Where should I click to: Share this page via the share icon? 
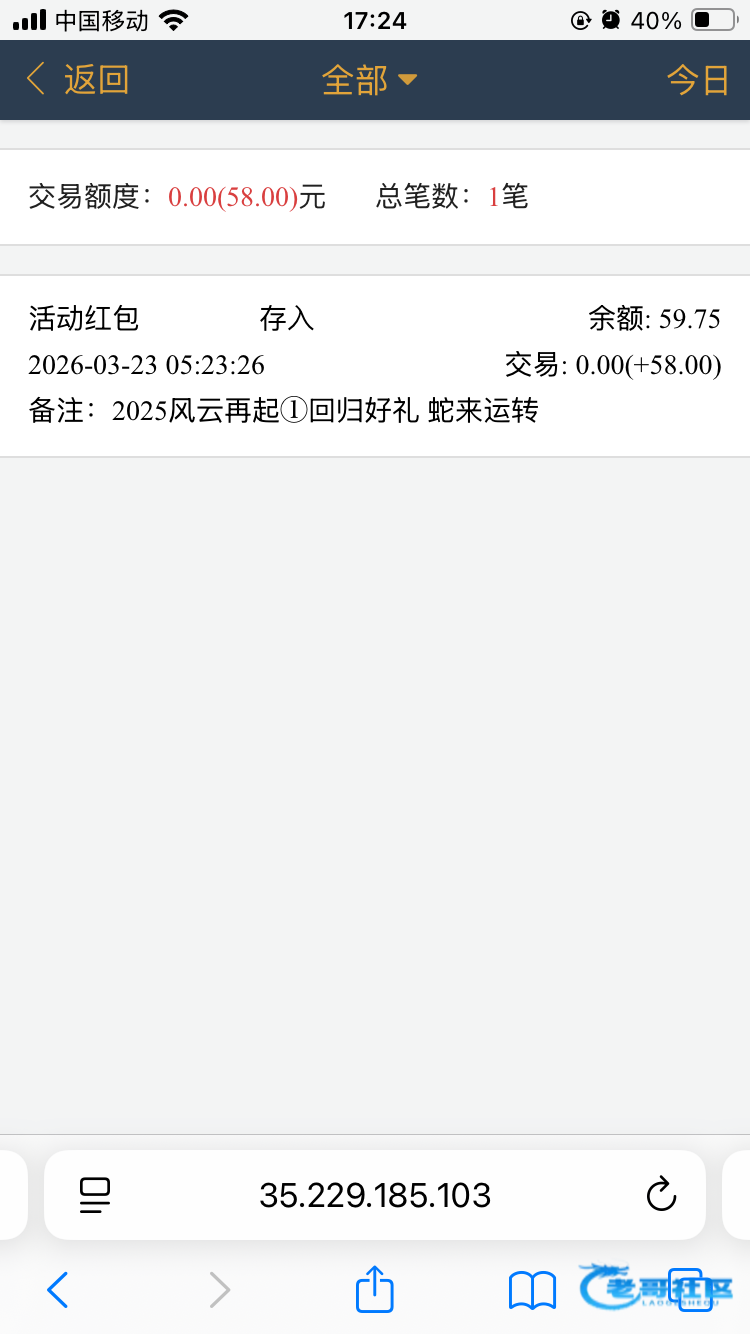pos(375,1290)
